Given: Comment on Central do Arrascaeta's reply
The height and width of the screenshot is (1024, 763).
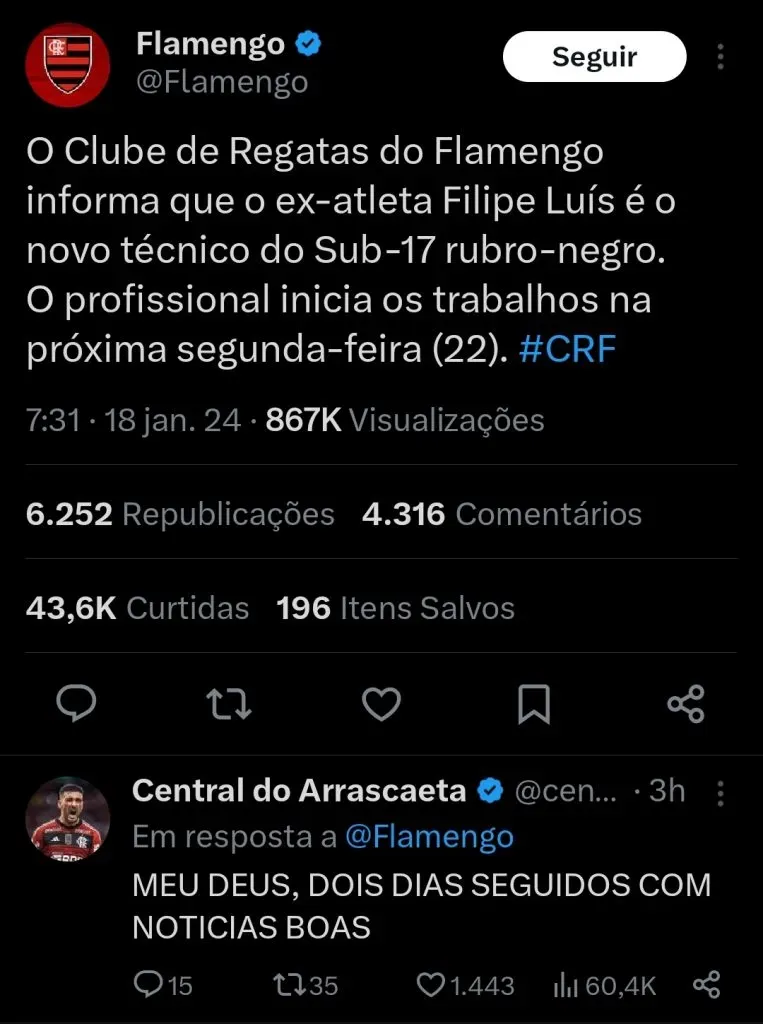Looking at the screenshot, I should coord(163,986).
